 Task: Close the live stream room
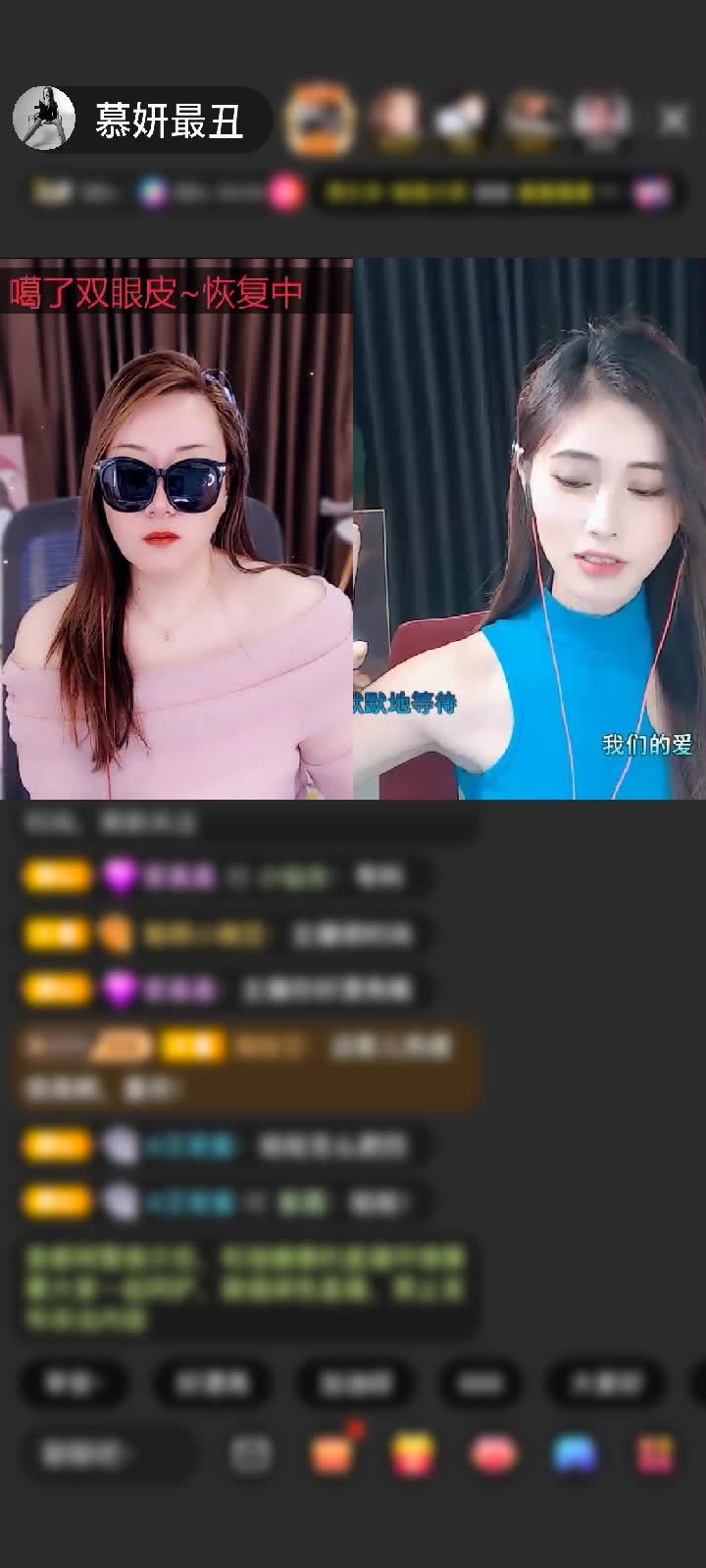click(674, 121)
